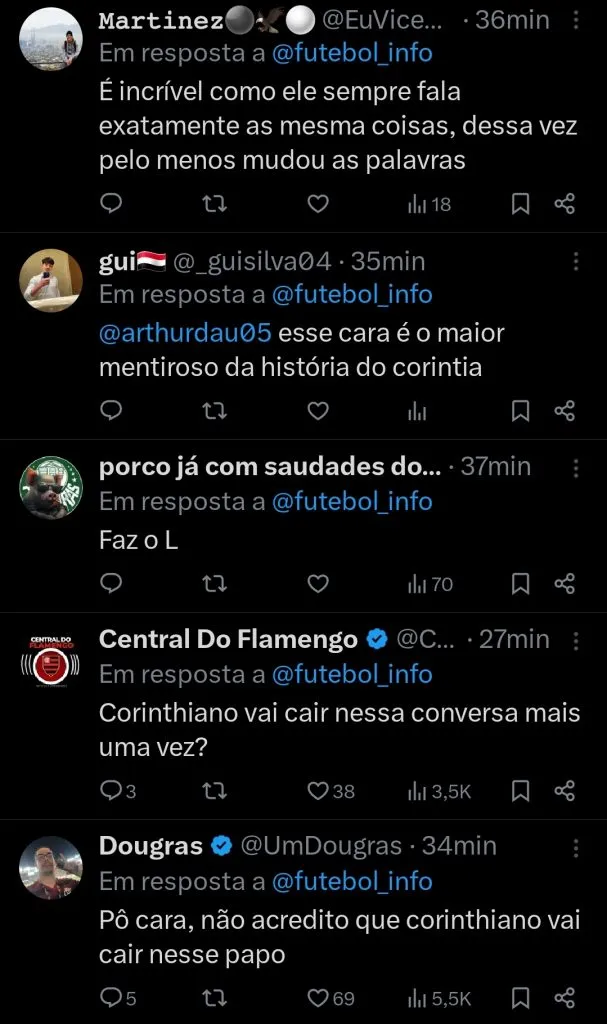Image resolution: width=607 pixels, height=1024 pixels.
Task: Like Dougras's reply
Action: pyautogui.click(x=318, y=997)
